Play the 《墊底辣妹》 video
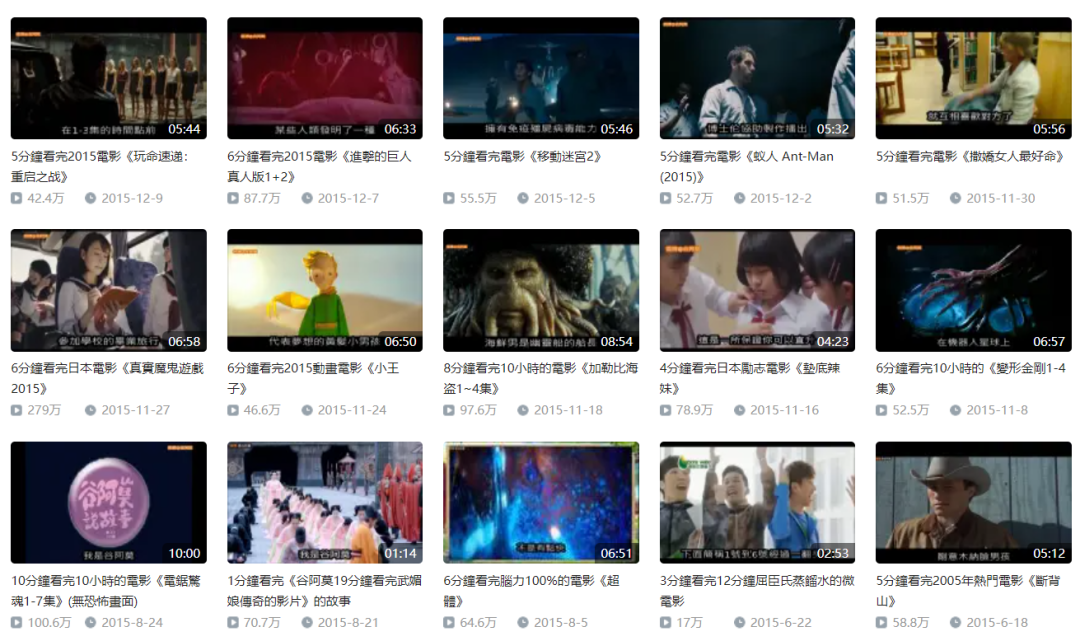The width and height of the screenshot is (1080, 641). [757, 290]
